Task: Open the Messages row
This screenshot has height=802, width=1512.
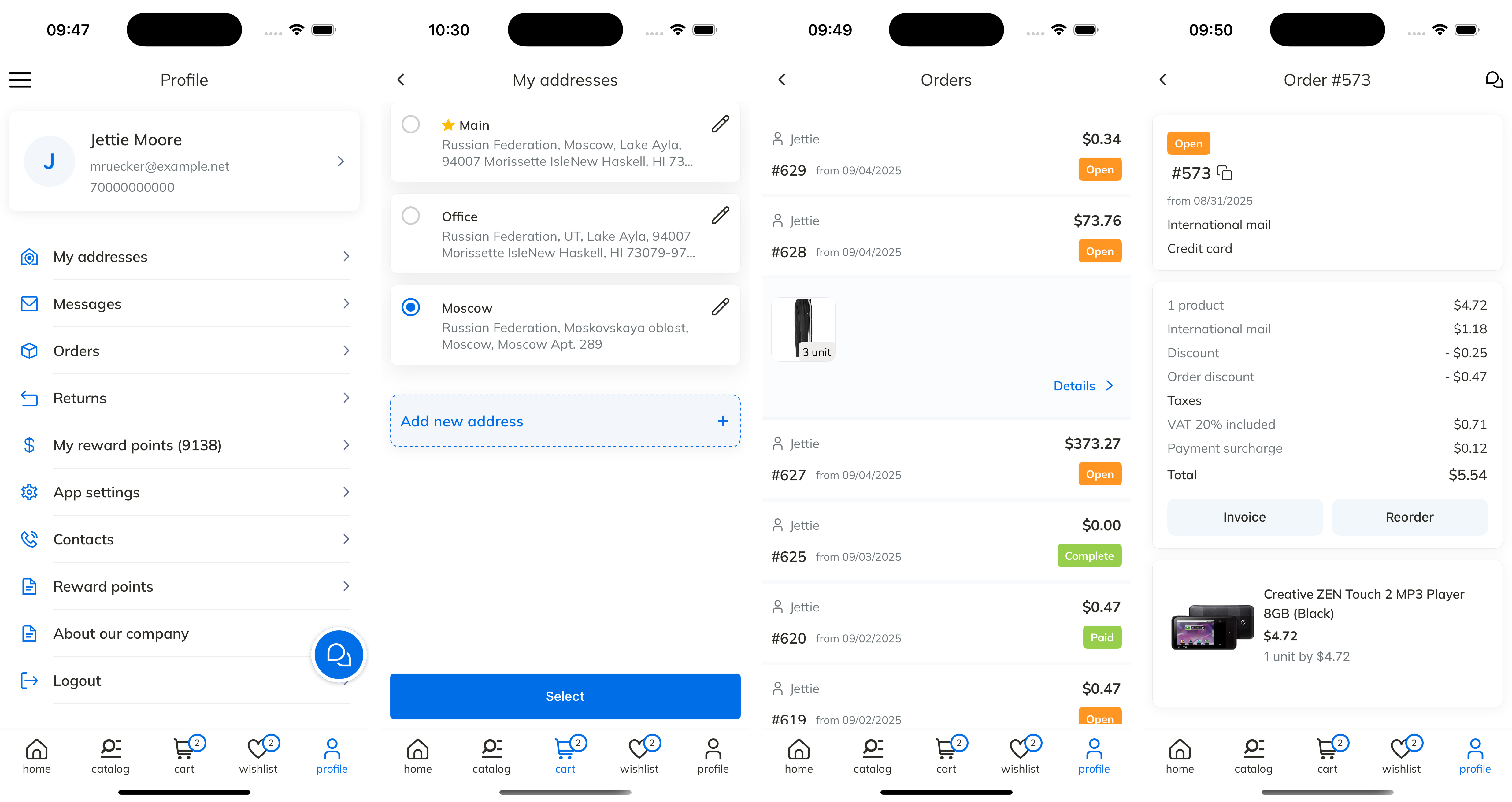Action: pyautogui.click(x=184, y=303)
